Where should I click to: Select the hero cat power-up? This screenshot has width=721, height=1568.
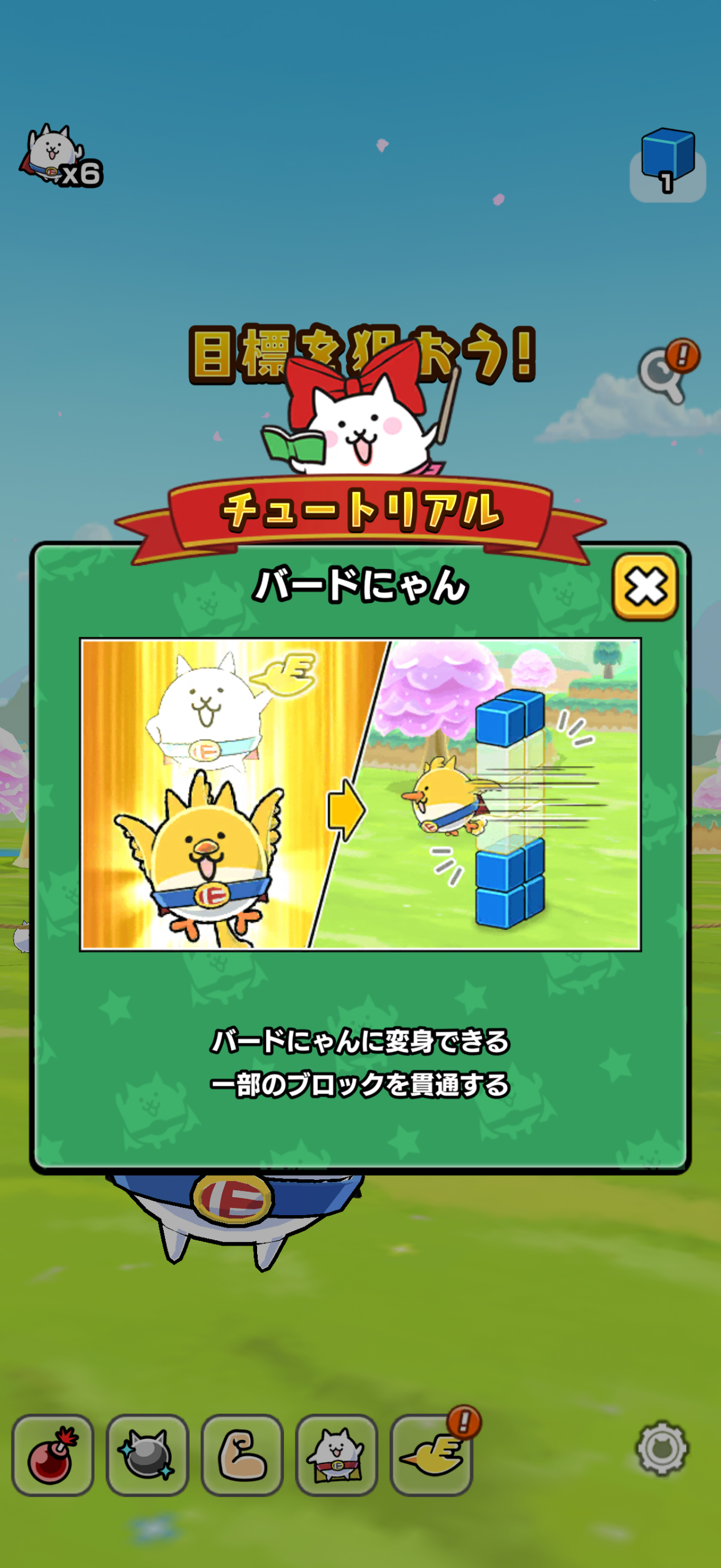(337, 1454)
